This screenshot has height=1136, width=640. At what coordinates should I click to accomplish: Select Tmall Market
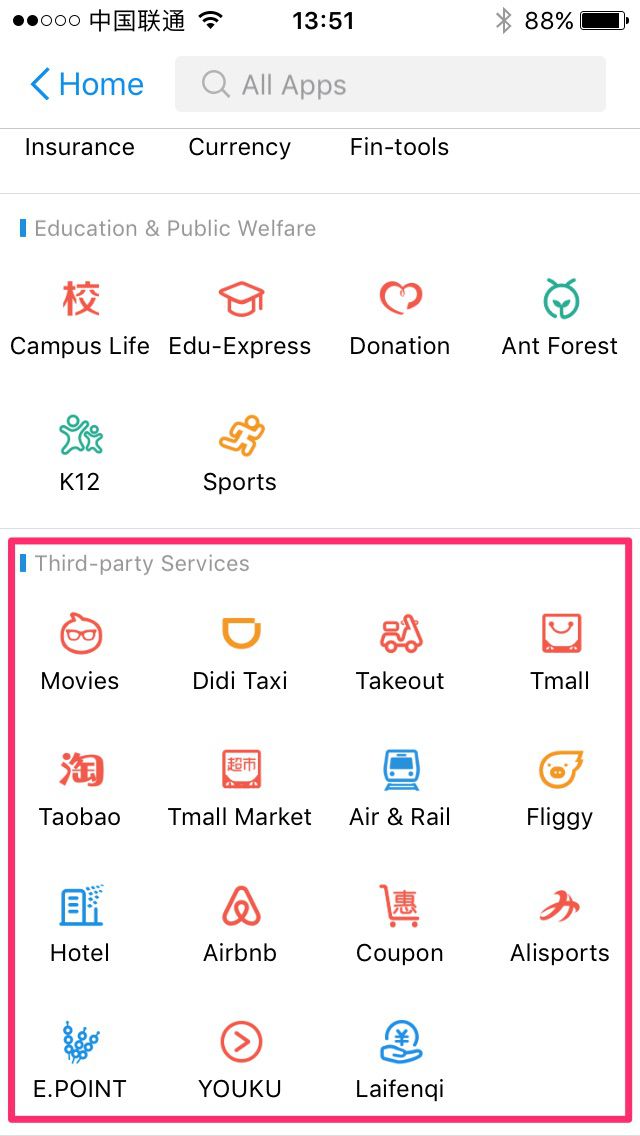point(240,789)
